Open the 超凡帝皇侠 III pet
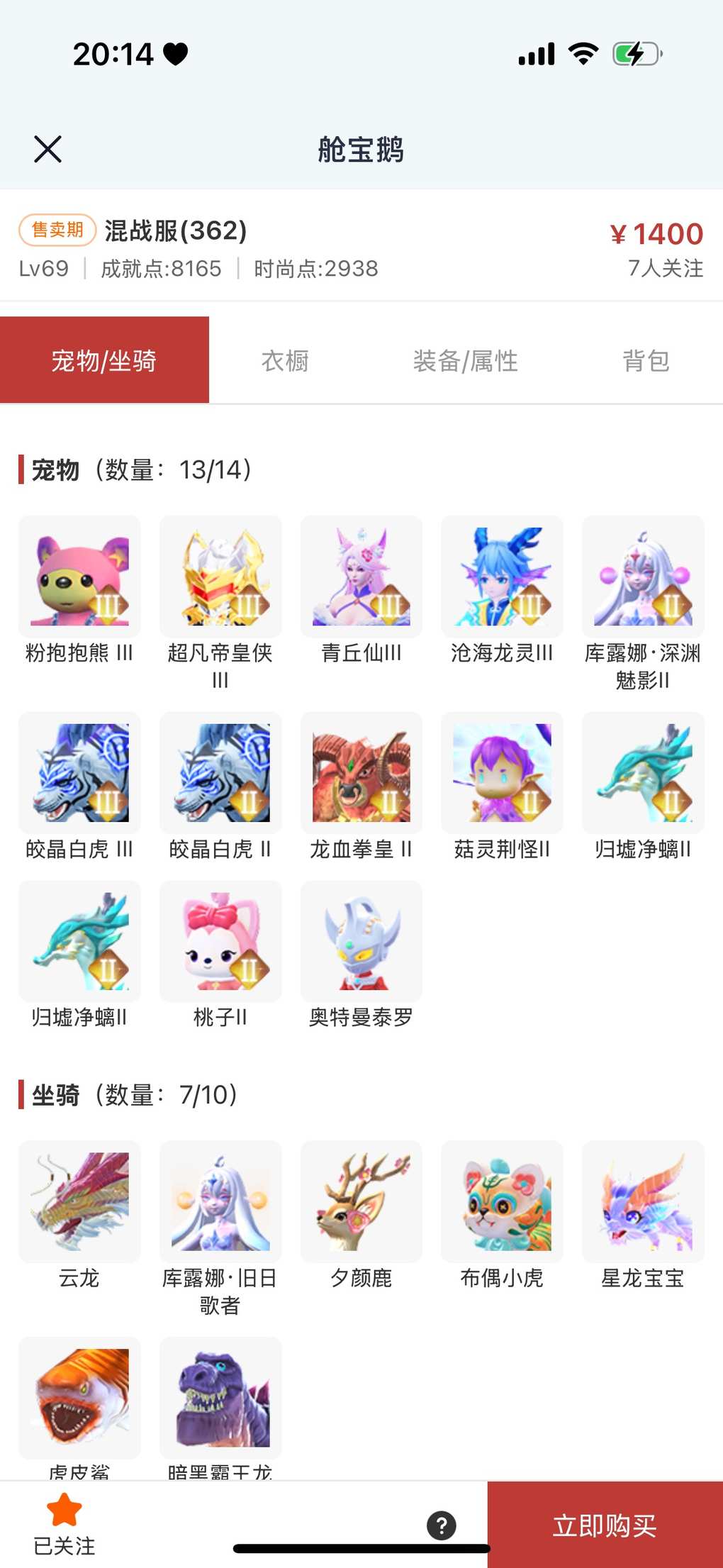Viewport: 723px width, 1568px height. (x=220, y=577)
